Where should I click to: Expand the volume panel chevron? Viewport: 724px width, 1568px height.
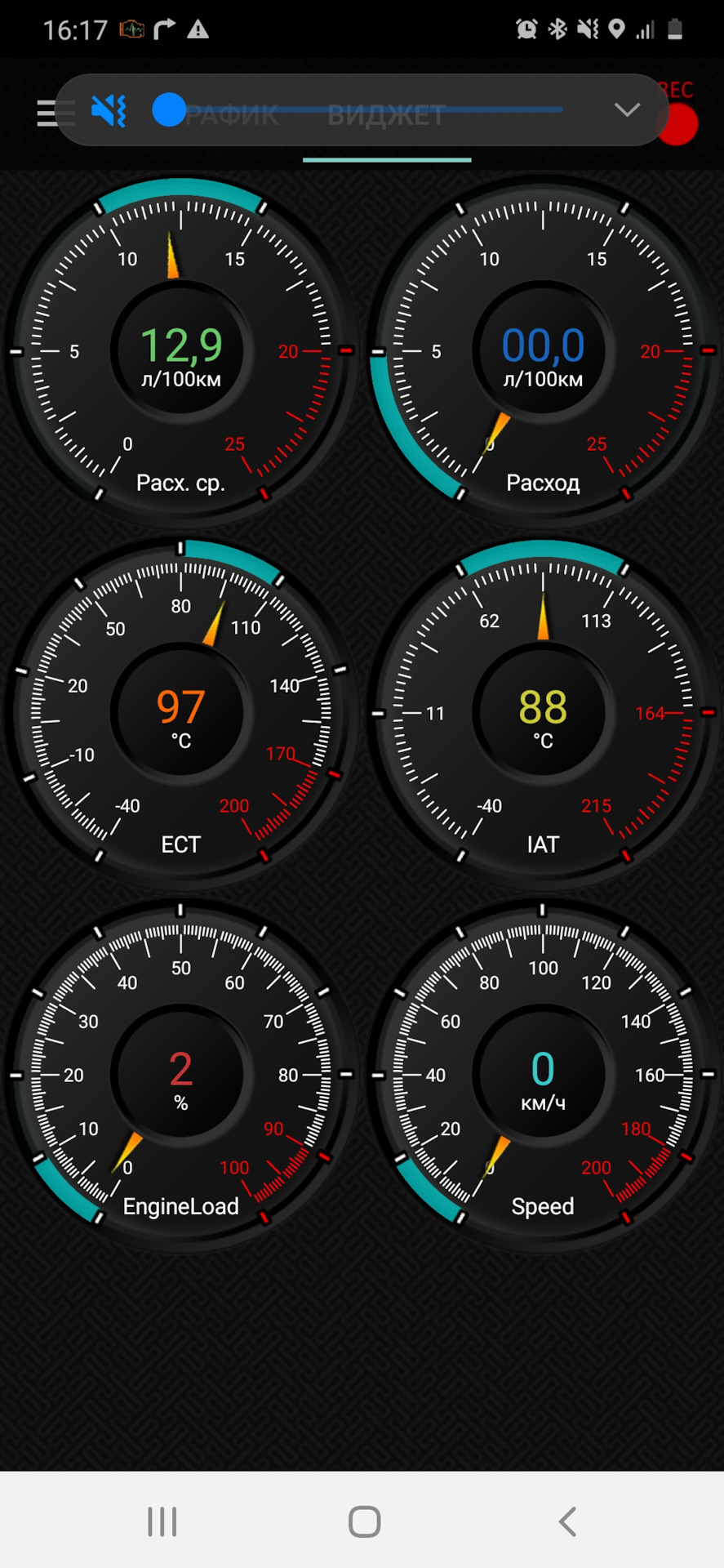coord(626,110)
